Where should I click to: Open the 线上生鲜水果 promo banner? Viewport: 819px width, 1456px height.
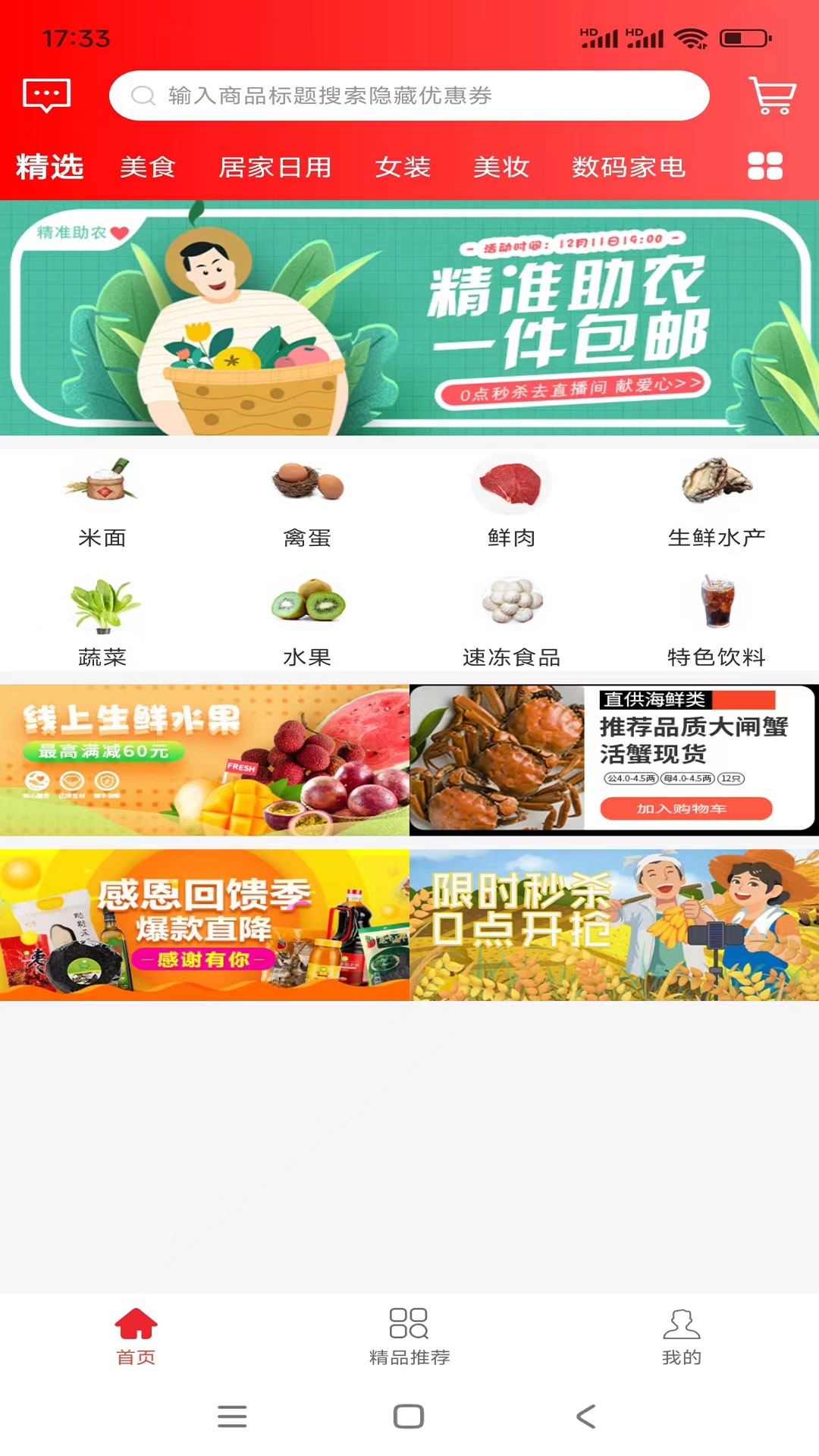coord(205,760)
